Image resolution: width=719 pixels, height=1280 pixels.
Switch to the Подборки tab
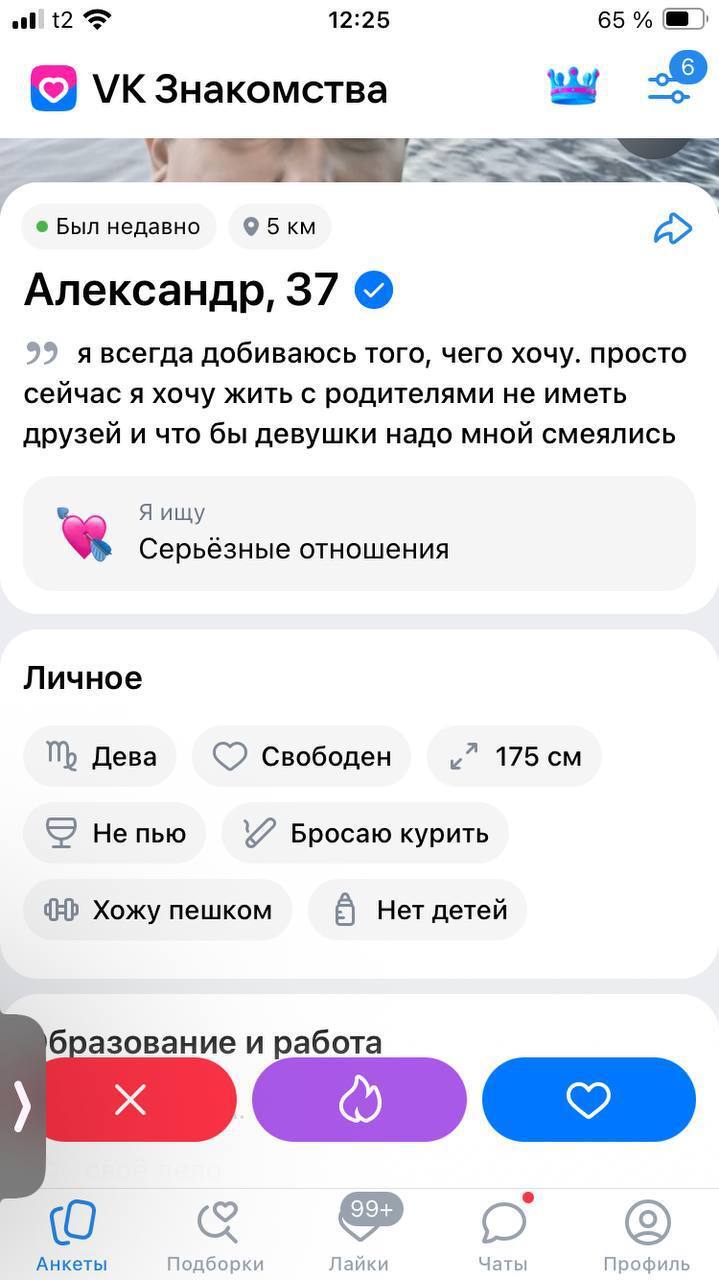(215, 1234)
